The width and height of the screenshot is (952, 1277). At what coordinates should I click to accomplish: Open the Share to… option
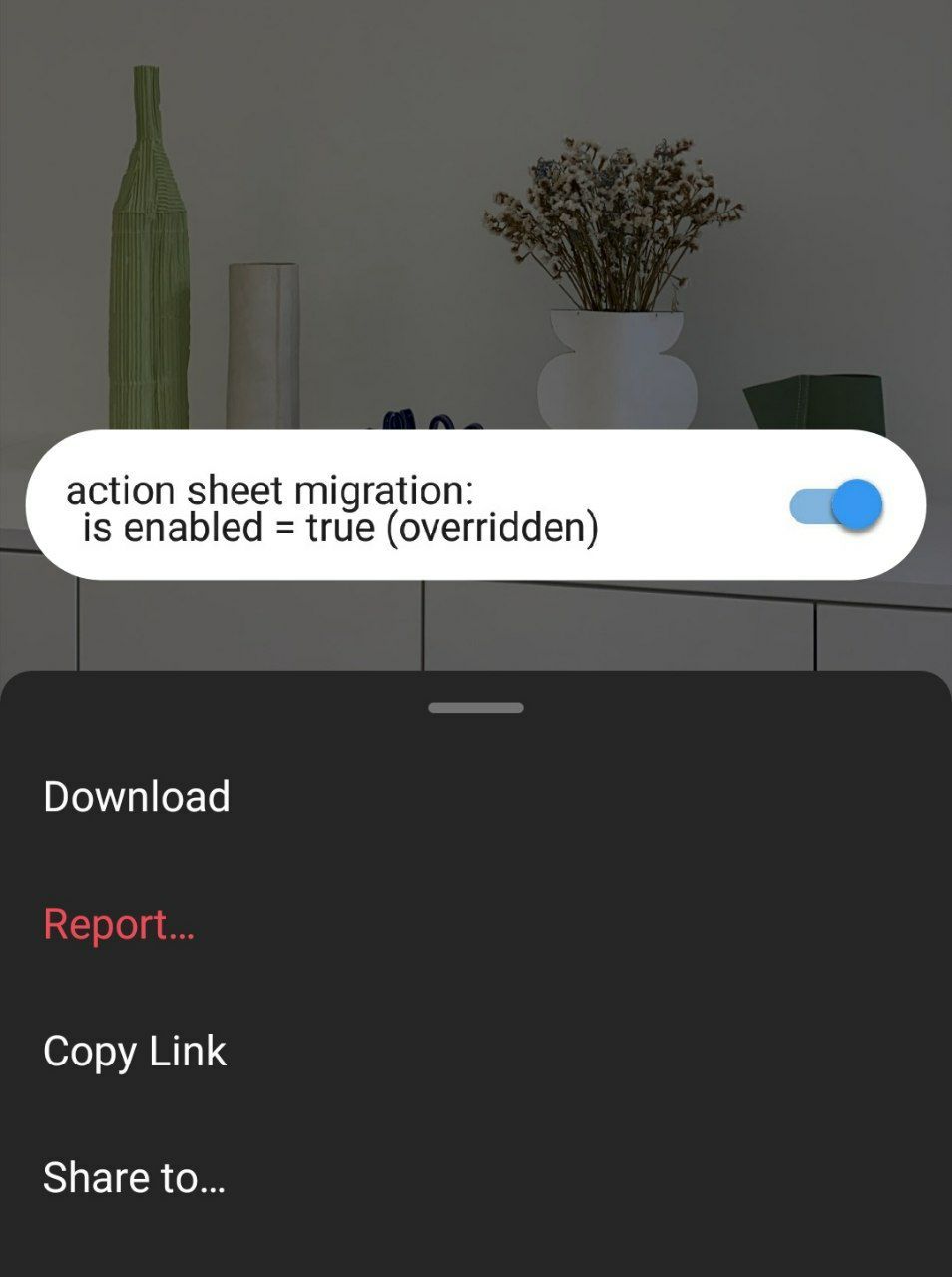tap(134, 1177)
